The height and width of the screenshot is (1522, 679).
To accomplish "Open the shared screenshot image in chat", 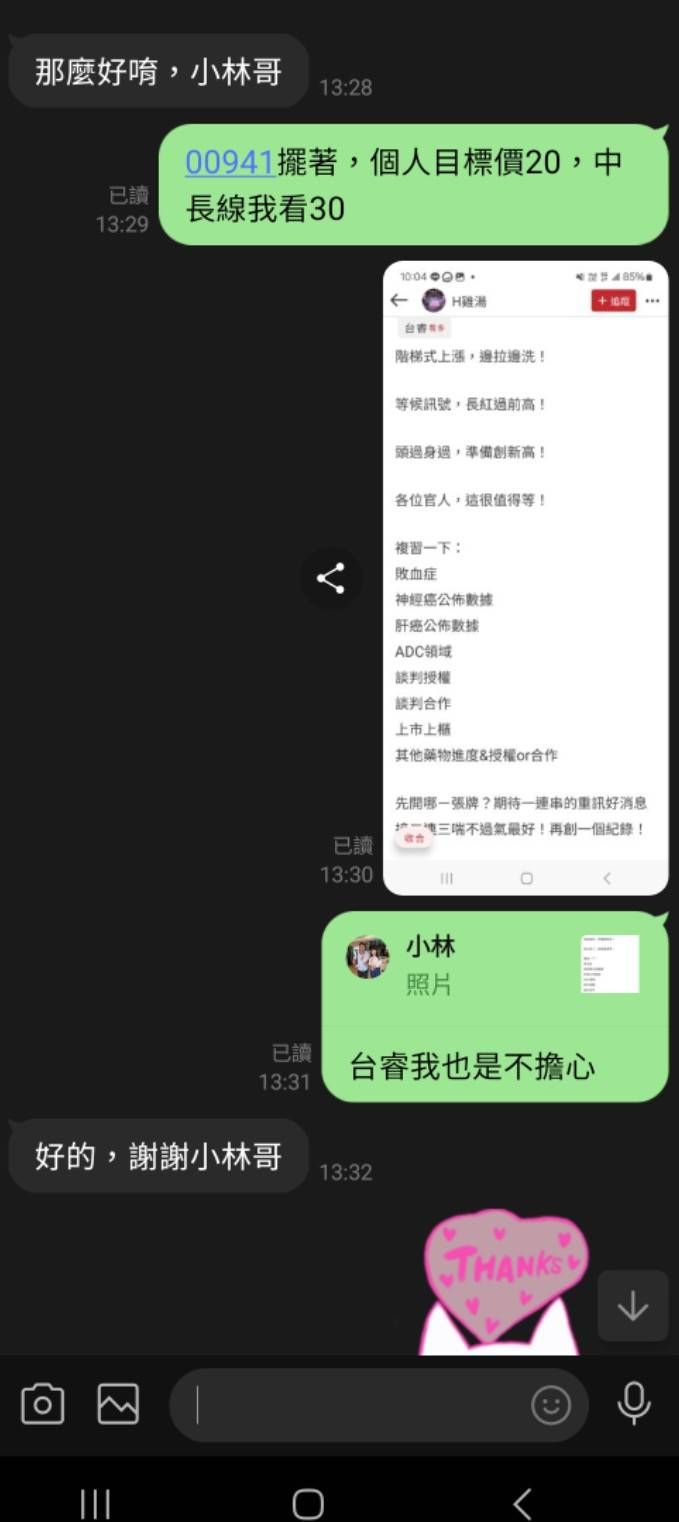I will coord(526,578).
